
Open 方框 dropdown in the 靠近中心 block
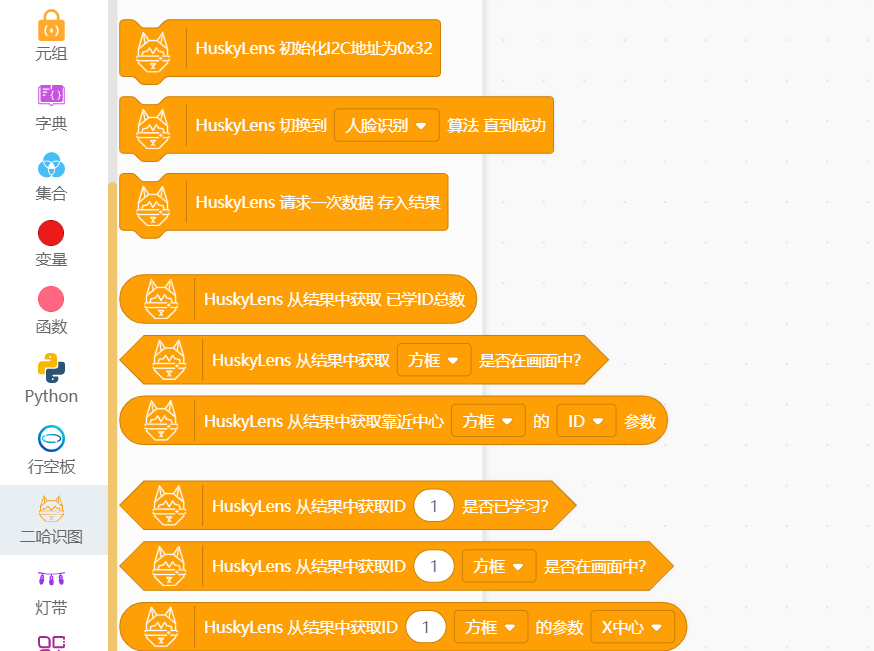(x=488, y=421)
